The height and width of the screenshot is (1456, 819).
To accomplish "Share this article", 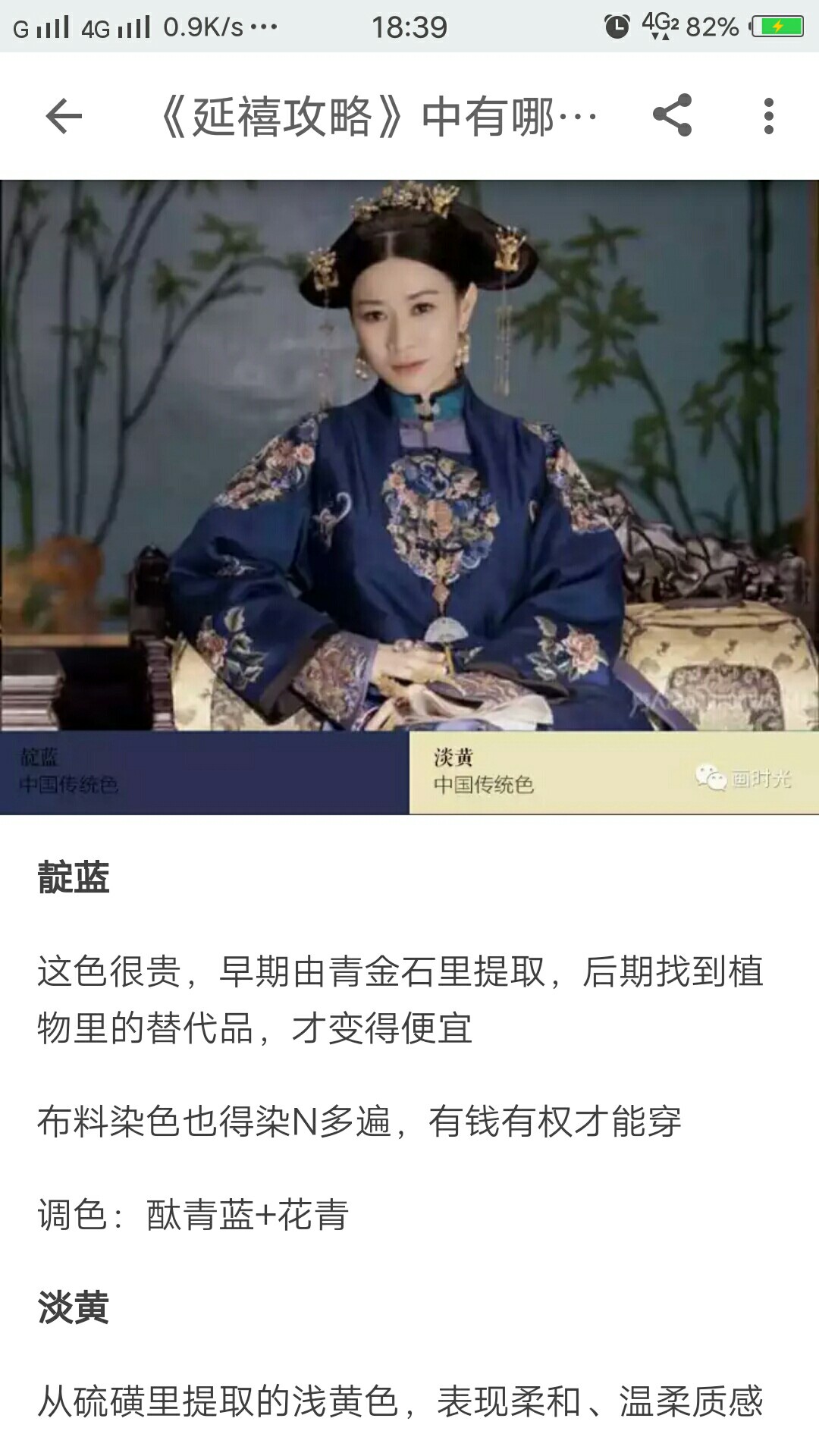I will (672, 115).
